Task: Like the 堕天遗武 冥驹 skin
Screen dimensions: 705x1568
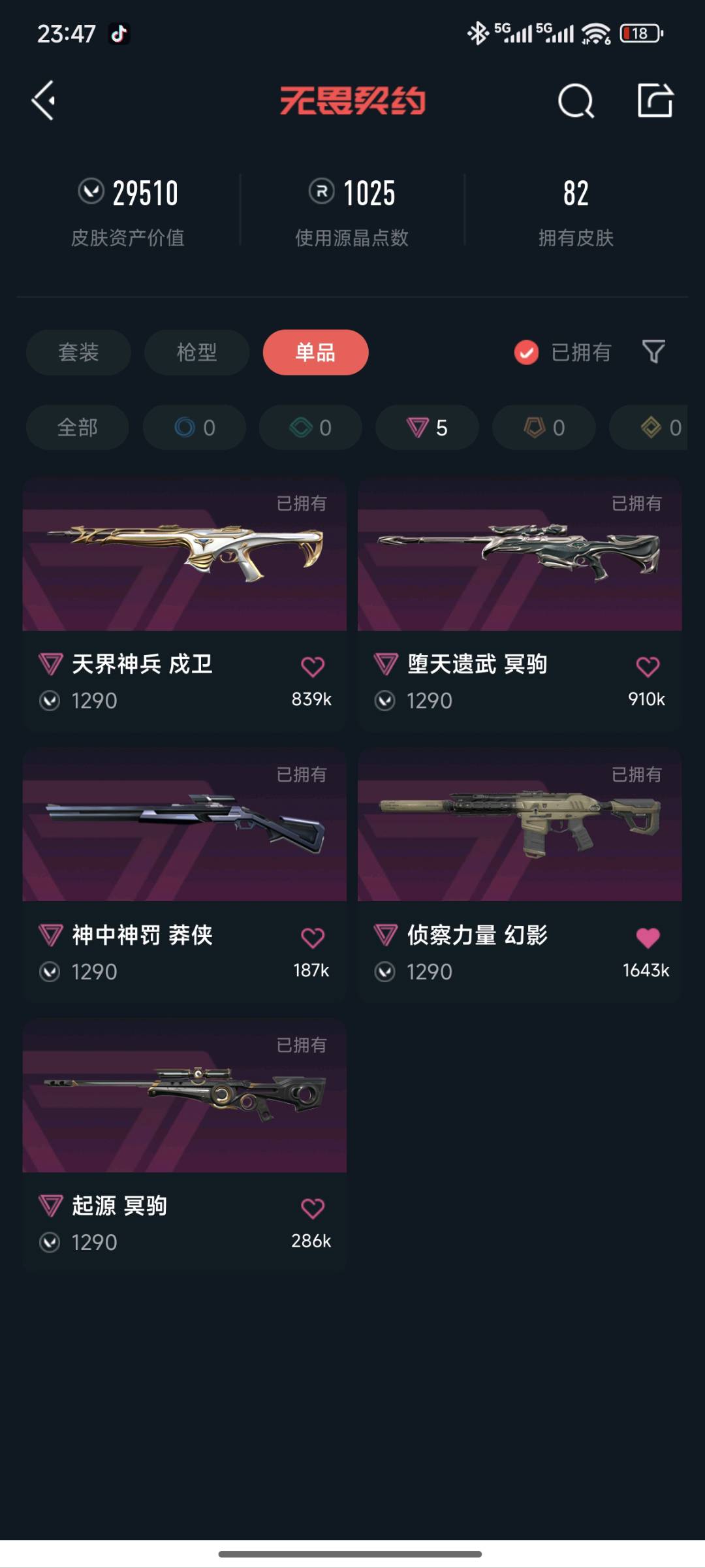Action: (648, 666)
